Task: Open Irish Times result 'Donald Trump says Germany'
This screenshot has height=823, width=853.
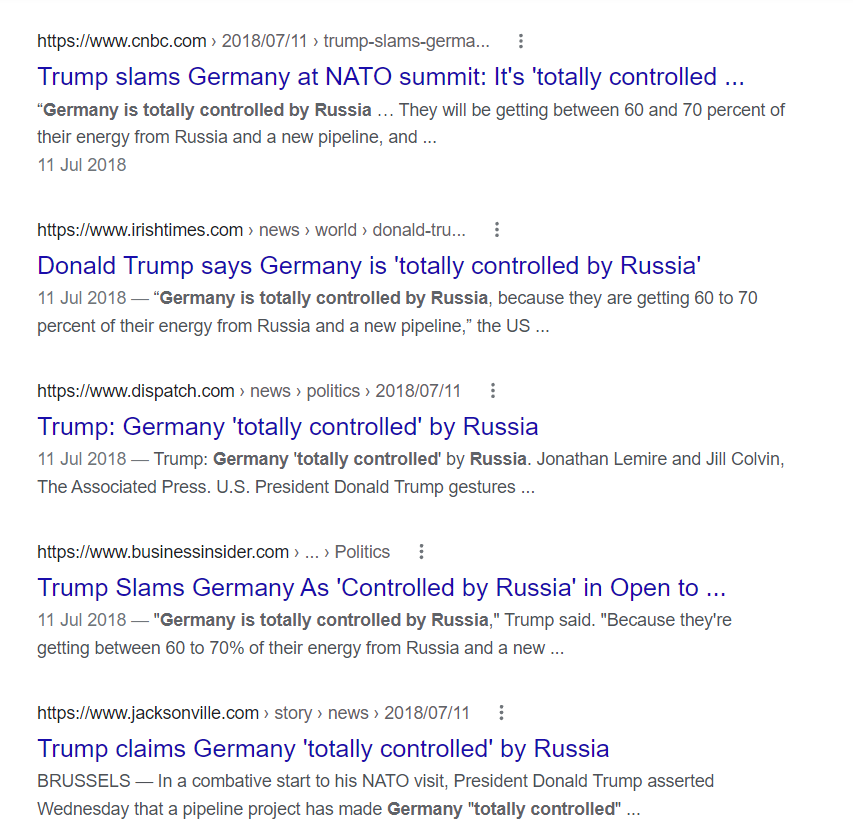Action: [369, 266]
